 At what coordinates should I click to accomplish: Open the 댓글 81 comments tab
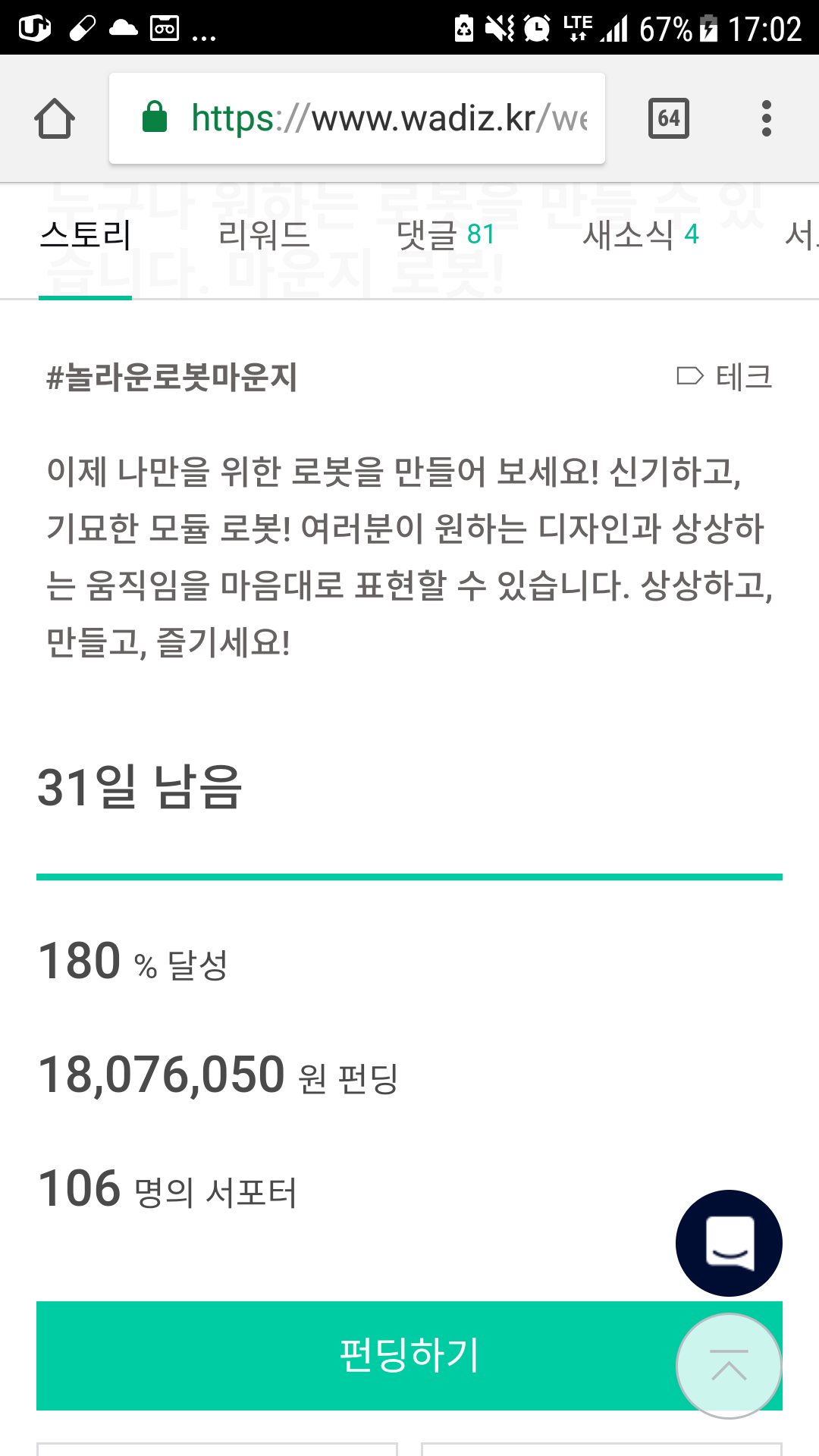(x=447, y=237)
